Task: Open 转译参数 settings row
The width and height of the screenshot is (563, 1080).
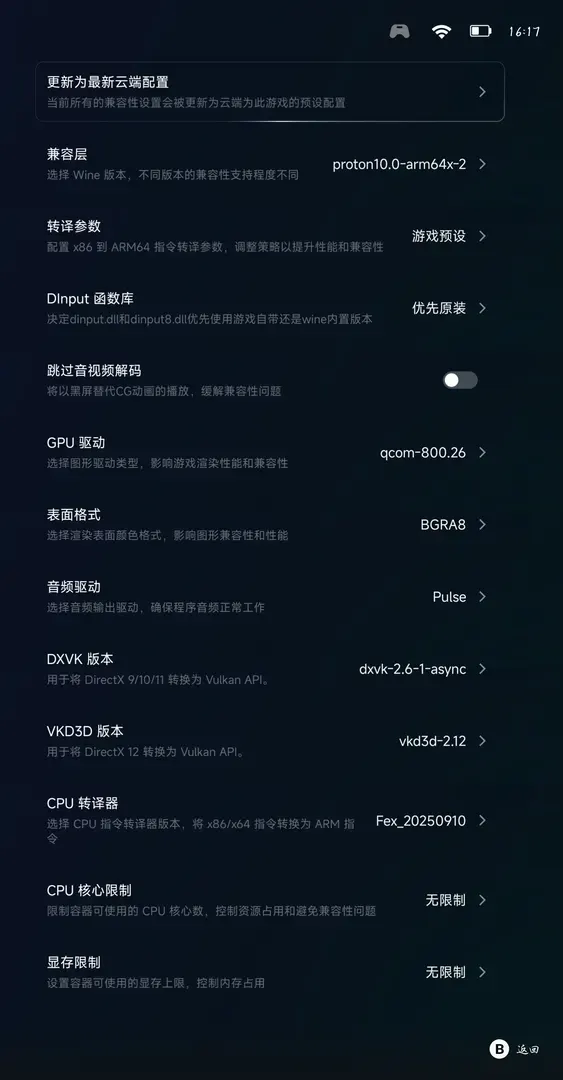Action: pos(269,236)
